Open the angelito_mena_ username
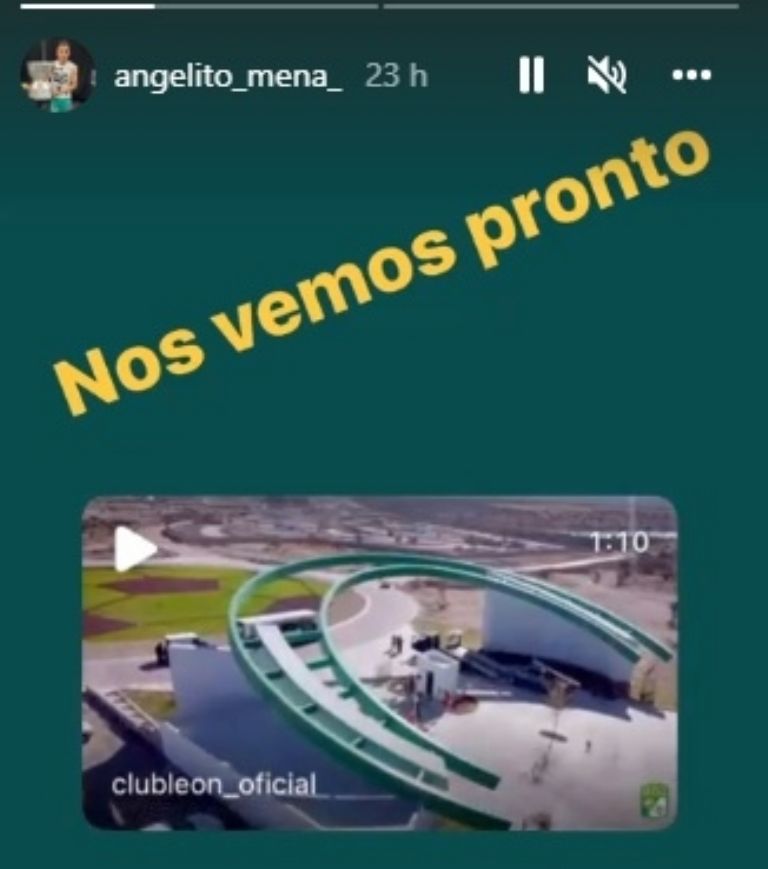This screenshot has height=869, width=768. pos(228,76)
